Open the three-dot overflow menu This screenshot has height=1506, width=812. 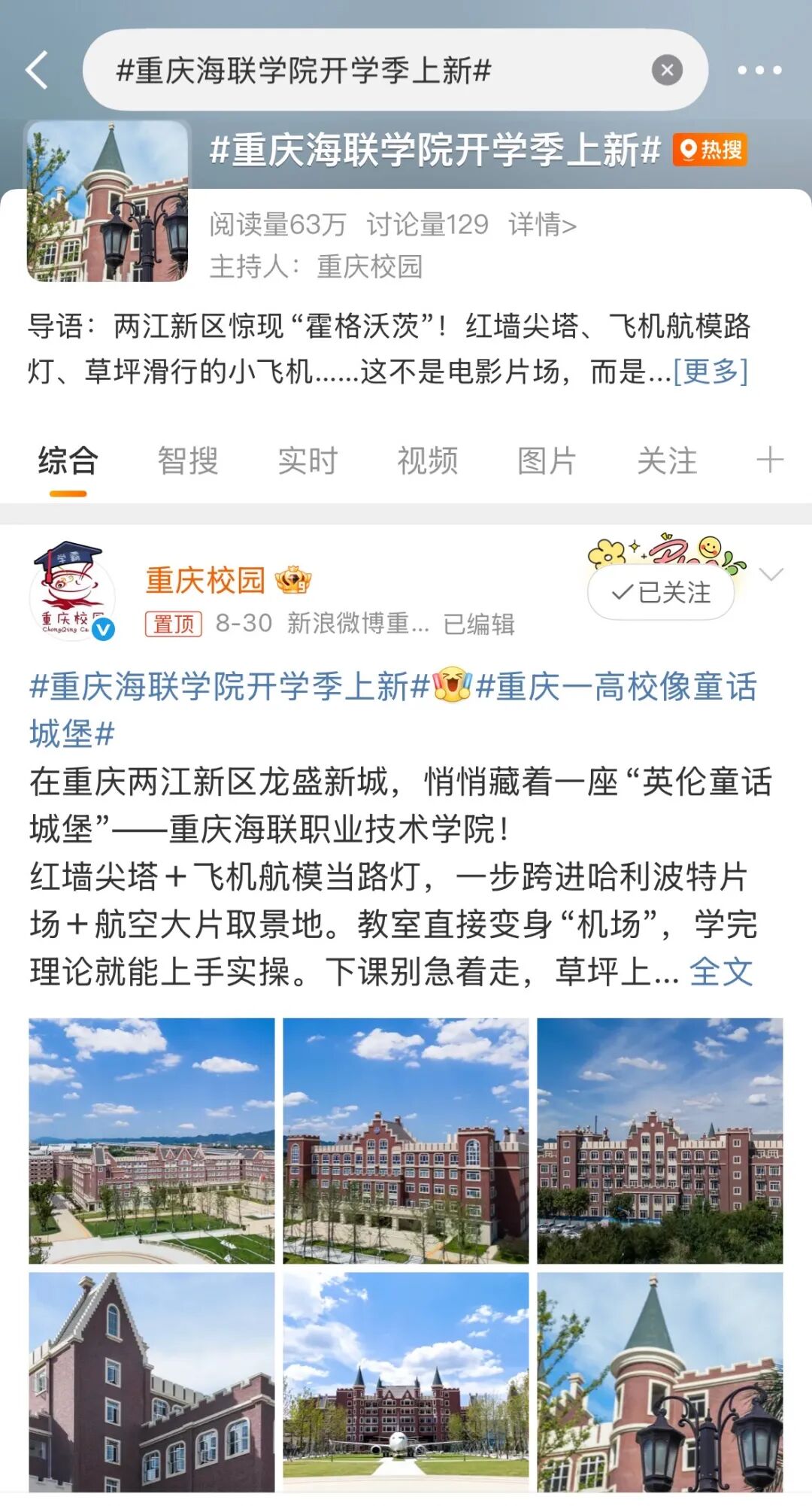click(759, 70)
